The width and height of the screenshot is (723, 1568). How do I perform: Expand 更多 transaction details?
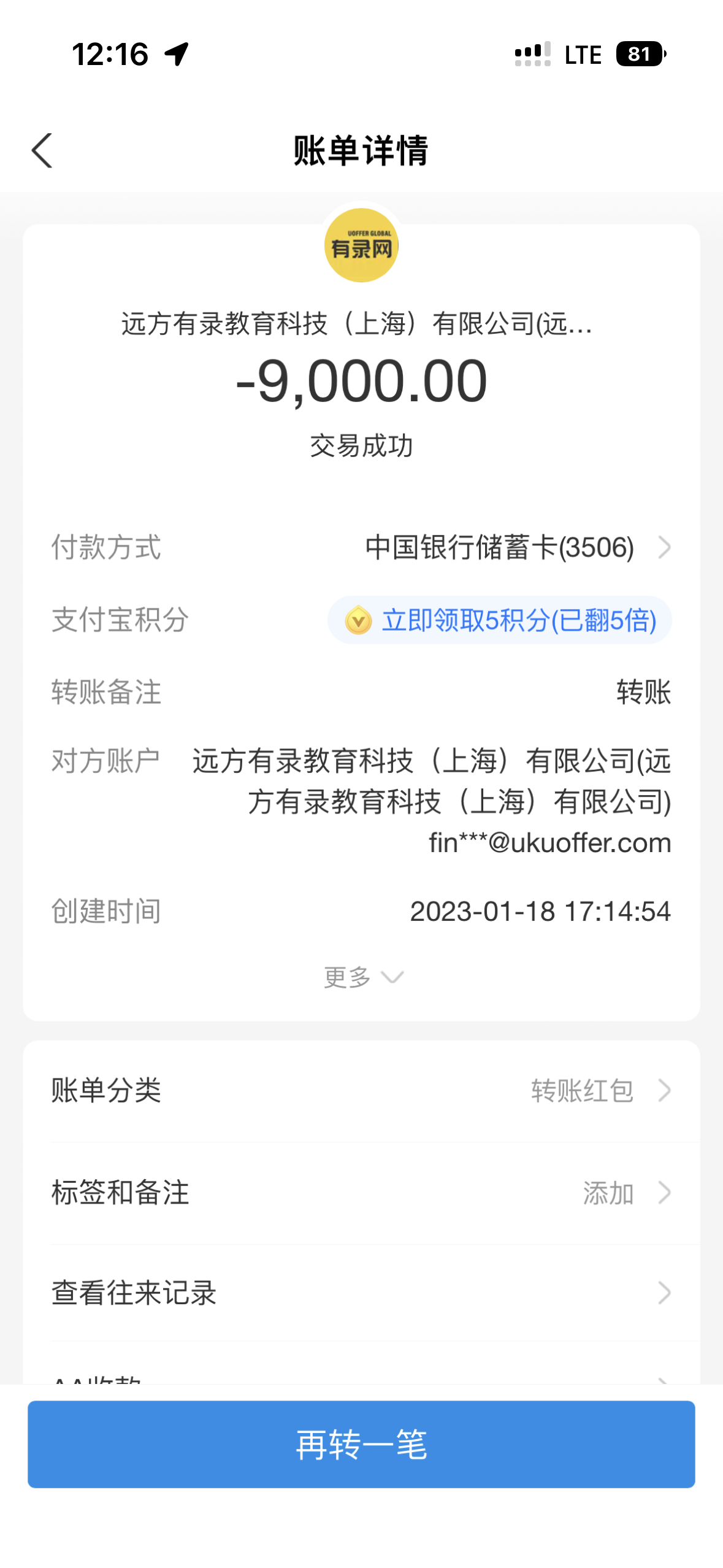[x=362, y=977]
